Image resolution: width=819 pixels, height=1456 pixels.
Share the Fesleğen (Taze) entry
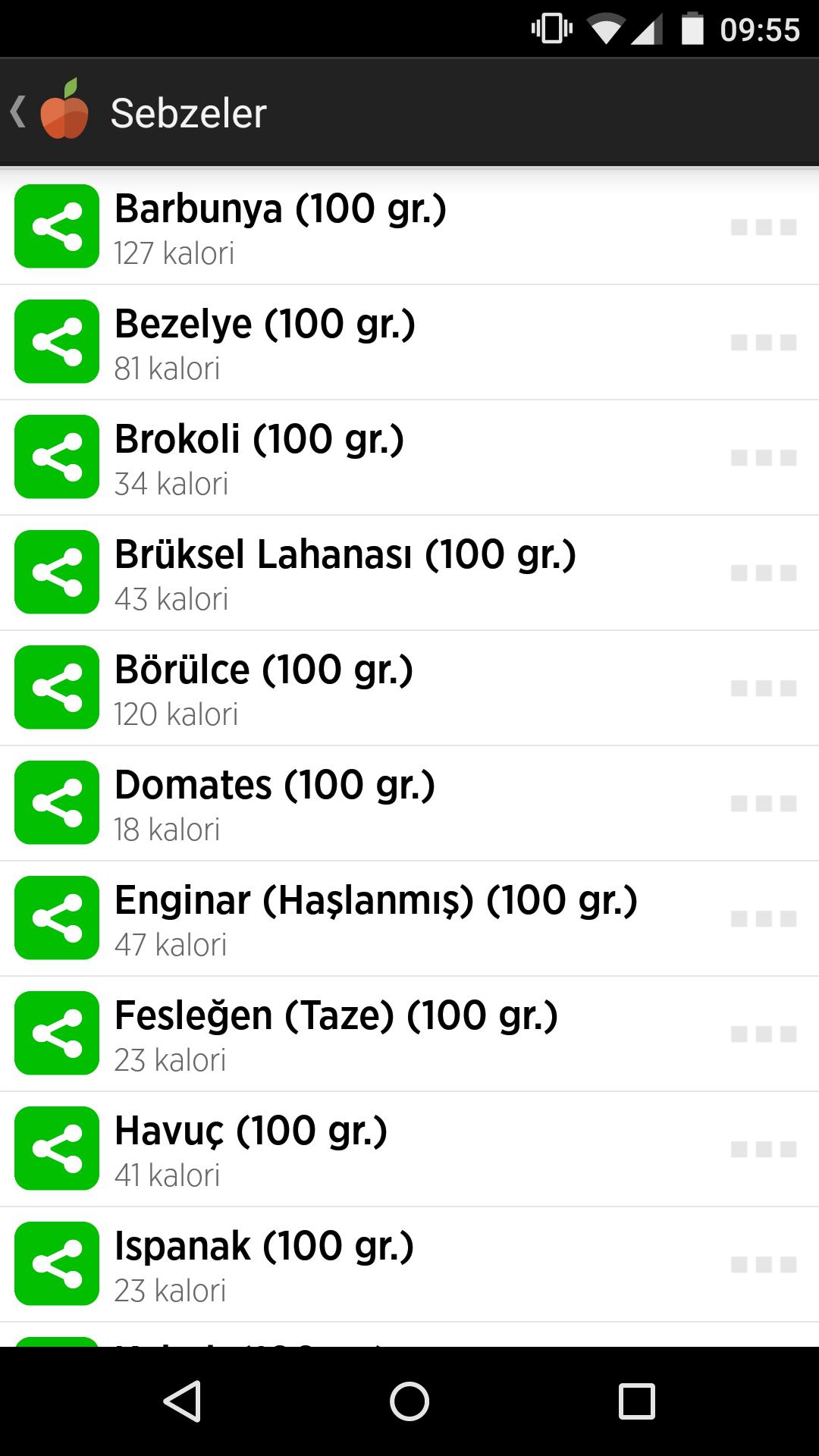click(57, 1034)
